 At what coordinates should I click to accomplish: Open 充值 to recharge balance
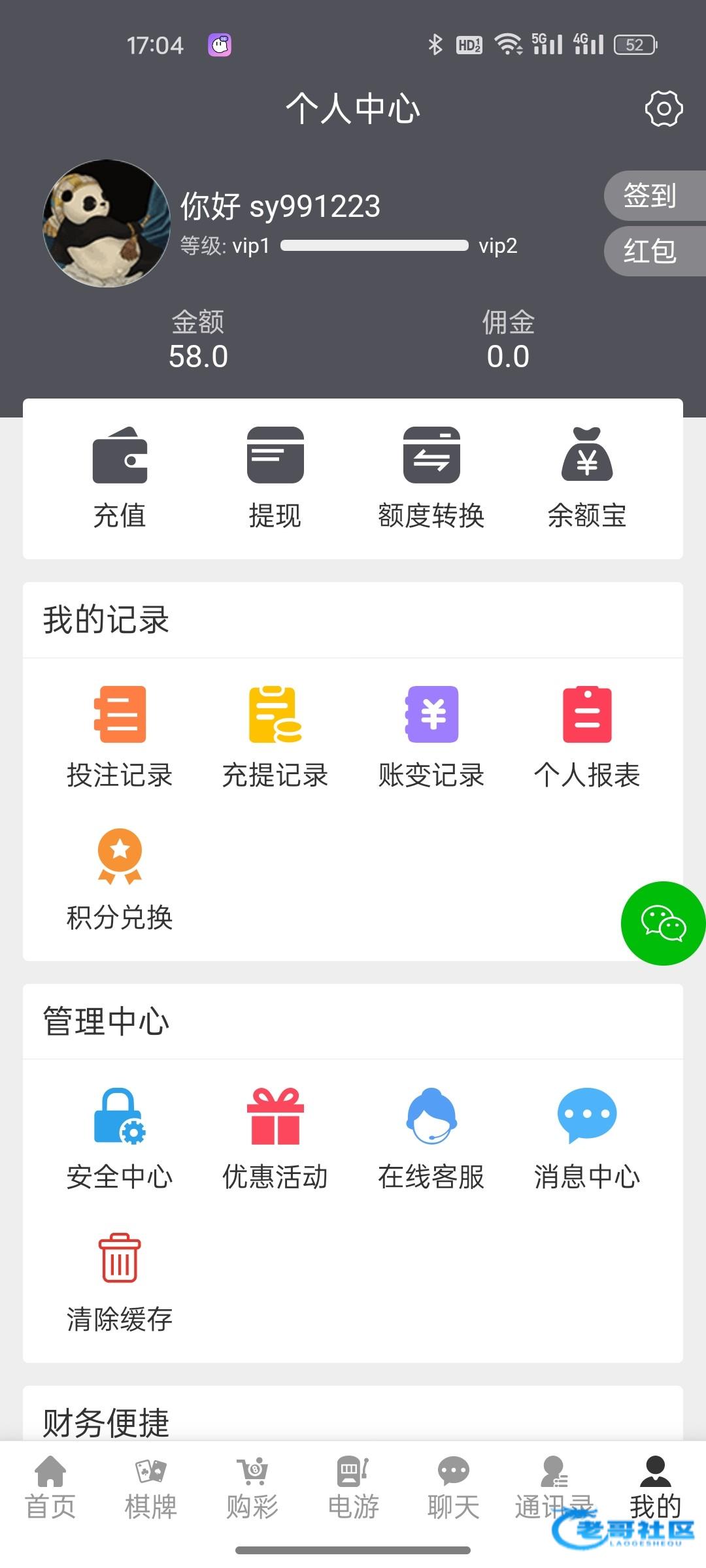pyautogui.click(x=120, y=477)
